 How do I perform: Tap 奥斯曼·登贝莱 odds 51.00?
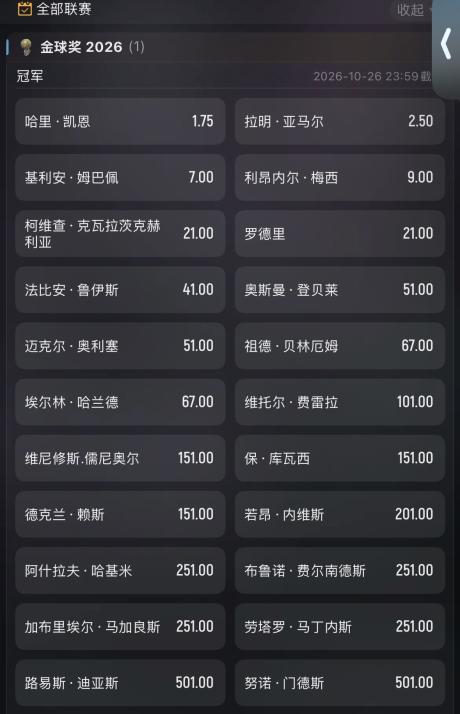tap(340, 290)
